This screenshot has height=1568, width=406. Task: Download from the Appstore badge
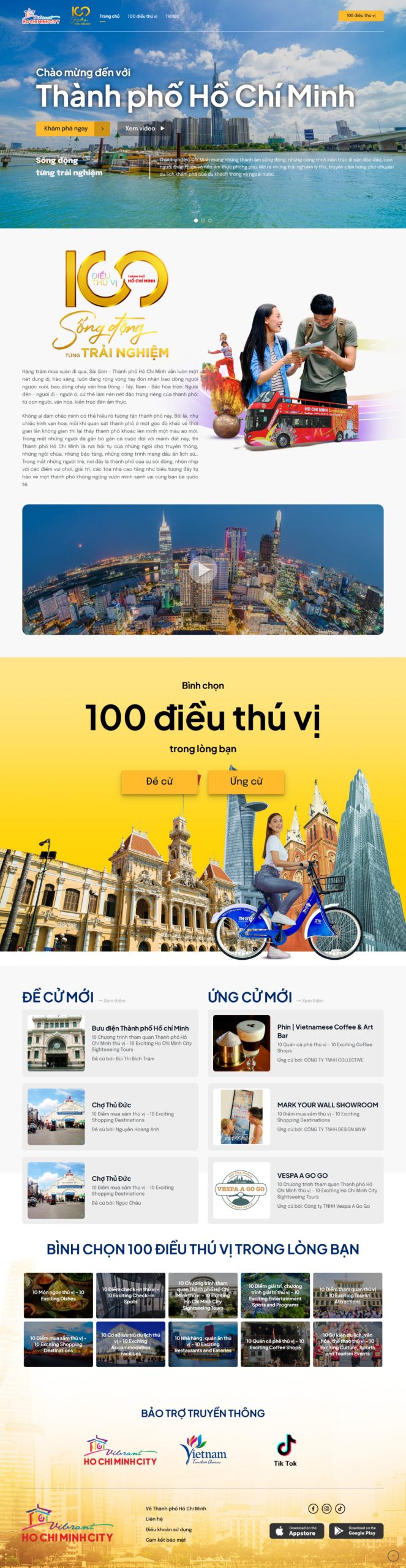pyautogui.click(x=296, y=1531)
